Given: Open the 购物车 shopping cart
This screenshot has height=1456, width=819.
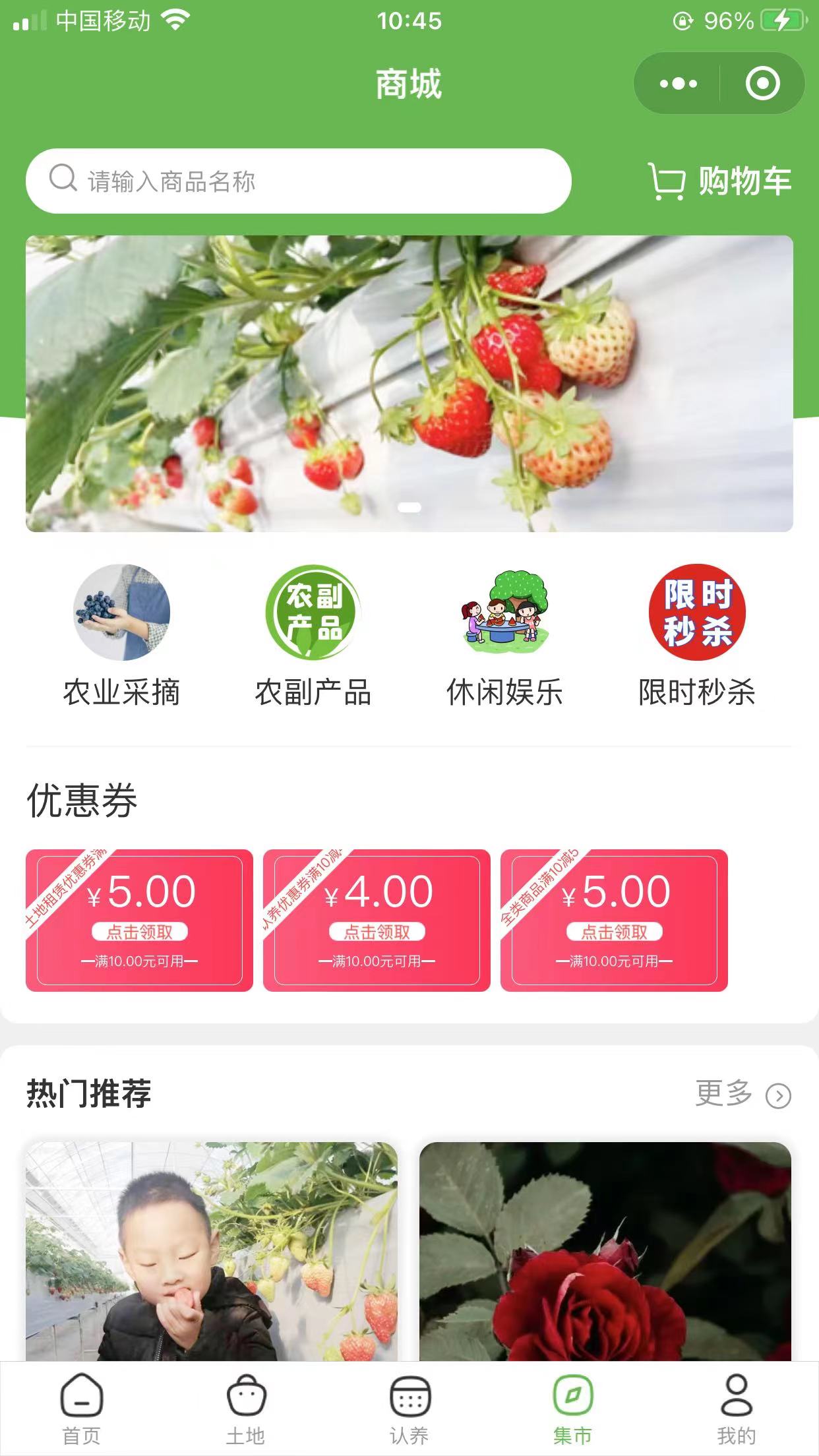Looking at the screenshot, I should tap(720, 181).
